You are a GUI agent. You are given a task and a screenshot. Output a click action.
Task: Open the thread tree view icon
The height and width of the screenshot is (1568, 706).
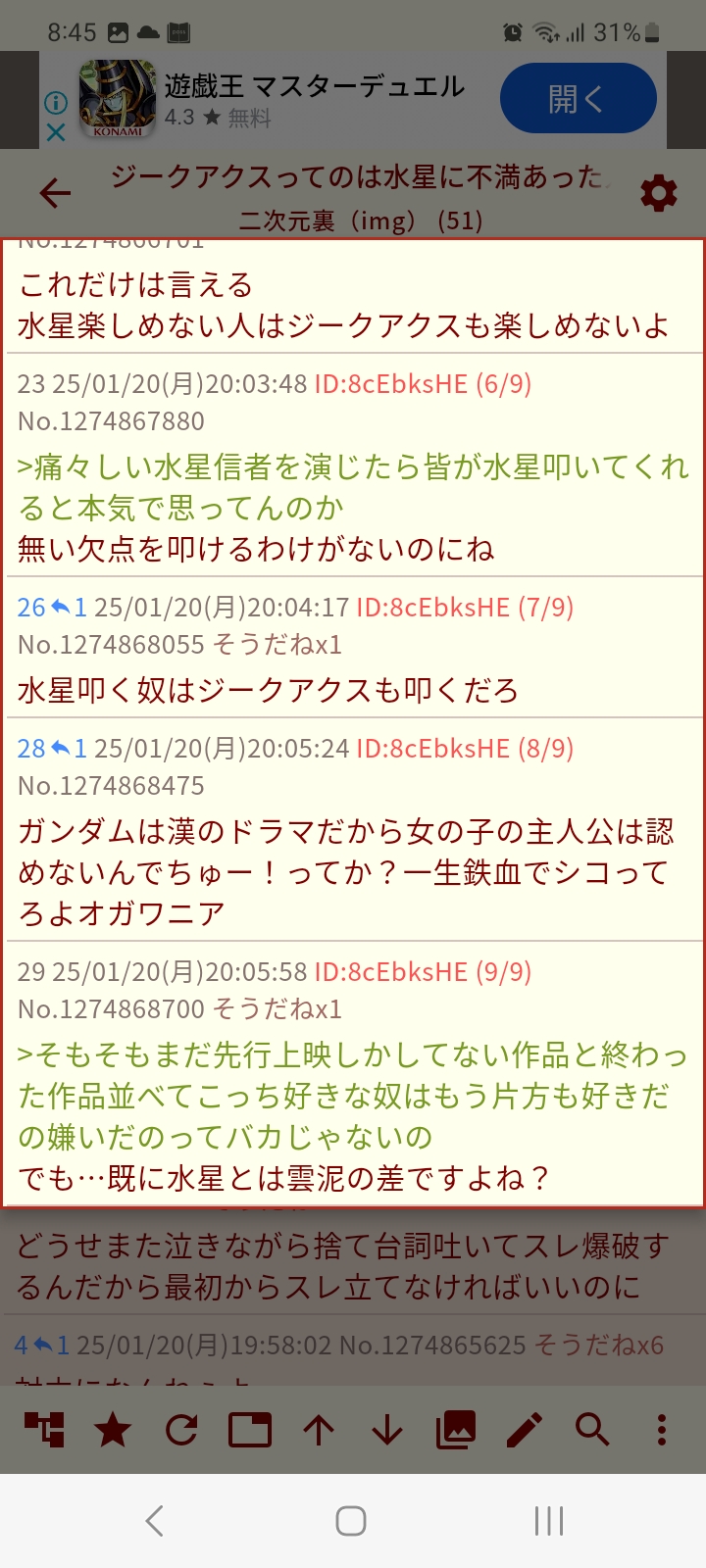(44, 1430)
